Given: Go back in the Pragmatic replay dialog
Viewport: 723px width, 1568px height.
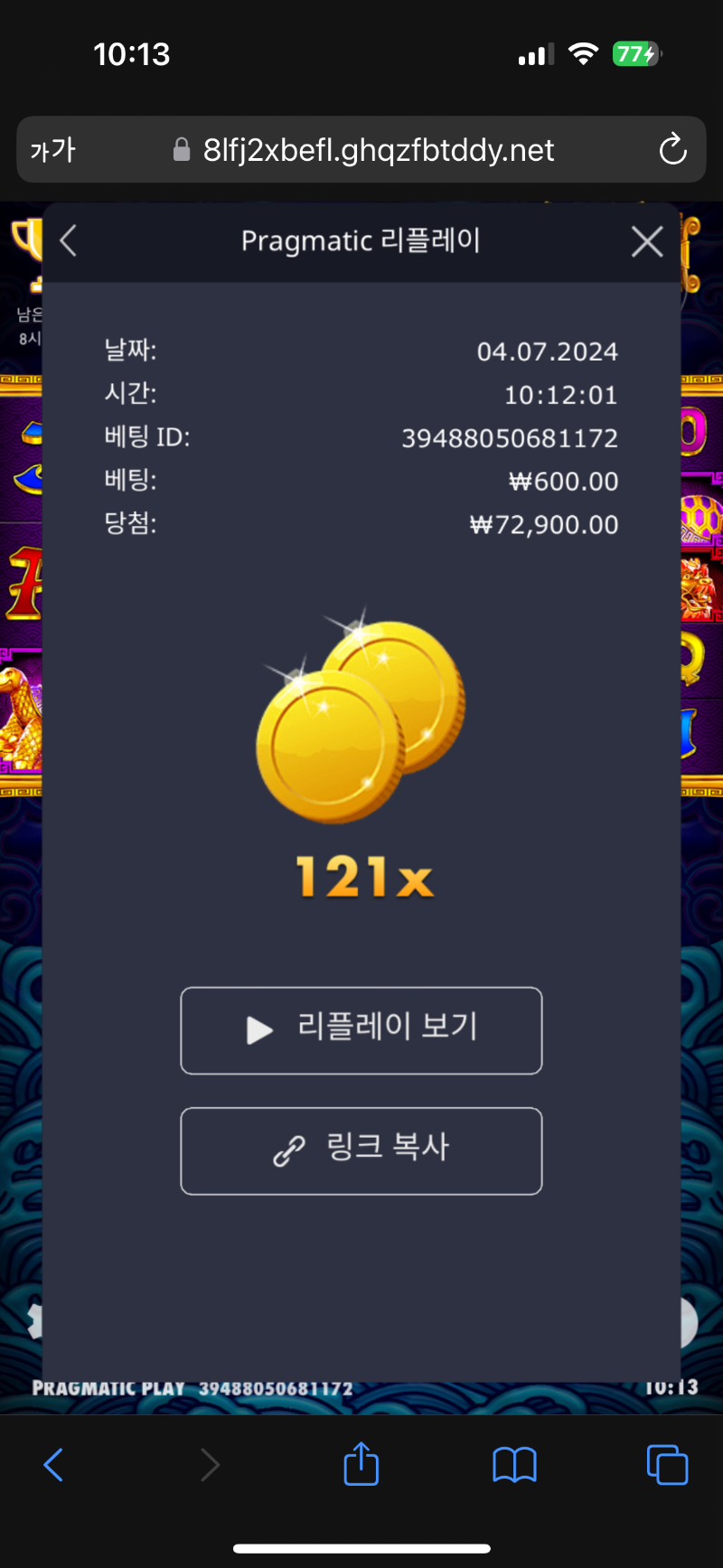Looking at the screenshot, I should (69, 241).
